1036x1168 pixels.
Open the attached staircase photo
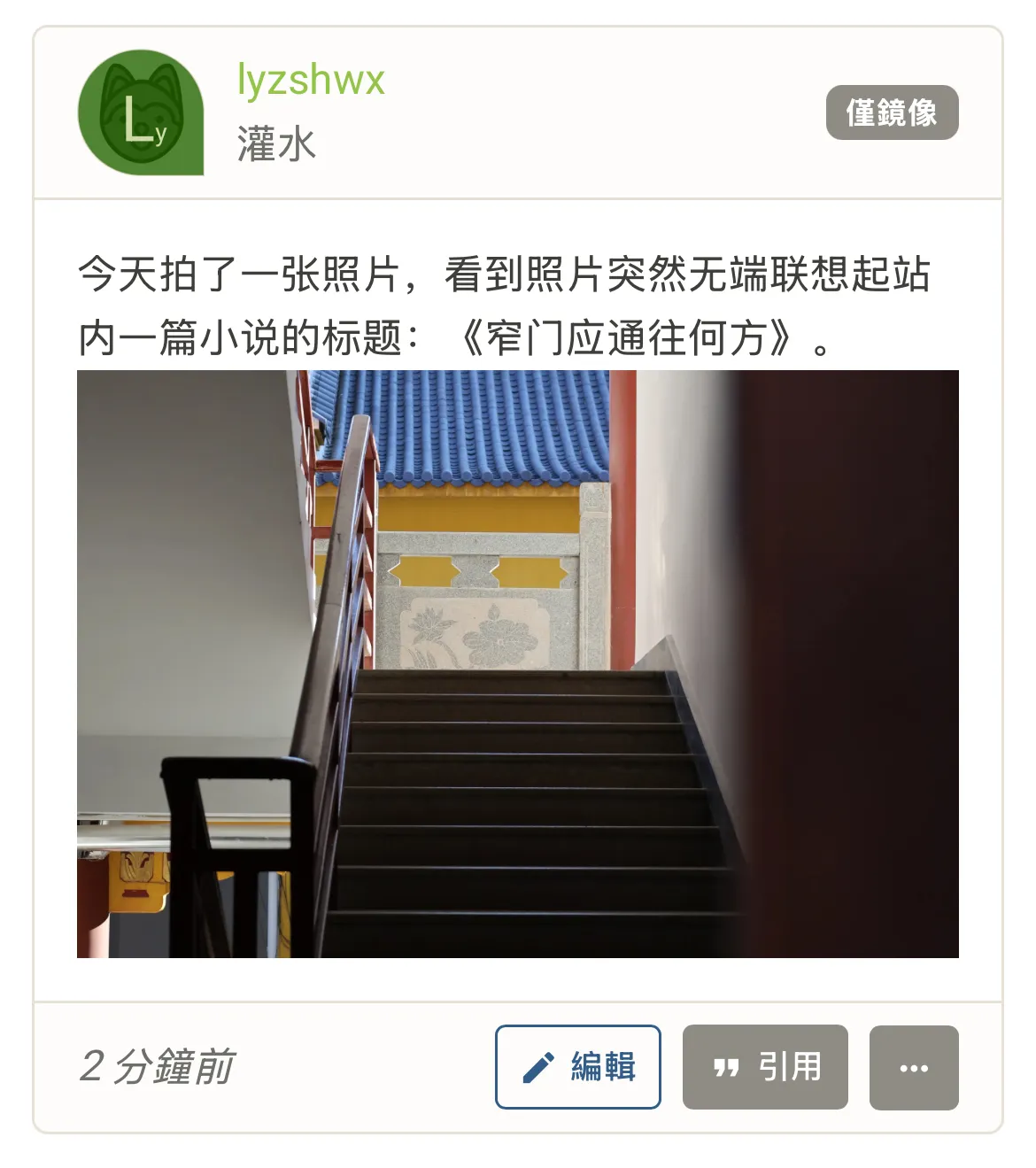[517, 663]
